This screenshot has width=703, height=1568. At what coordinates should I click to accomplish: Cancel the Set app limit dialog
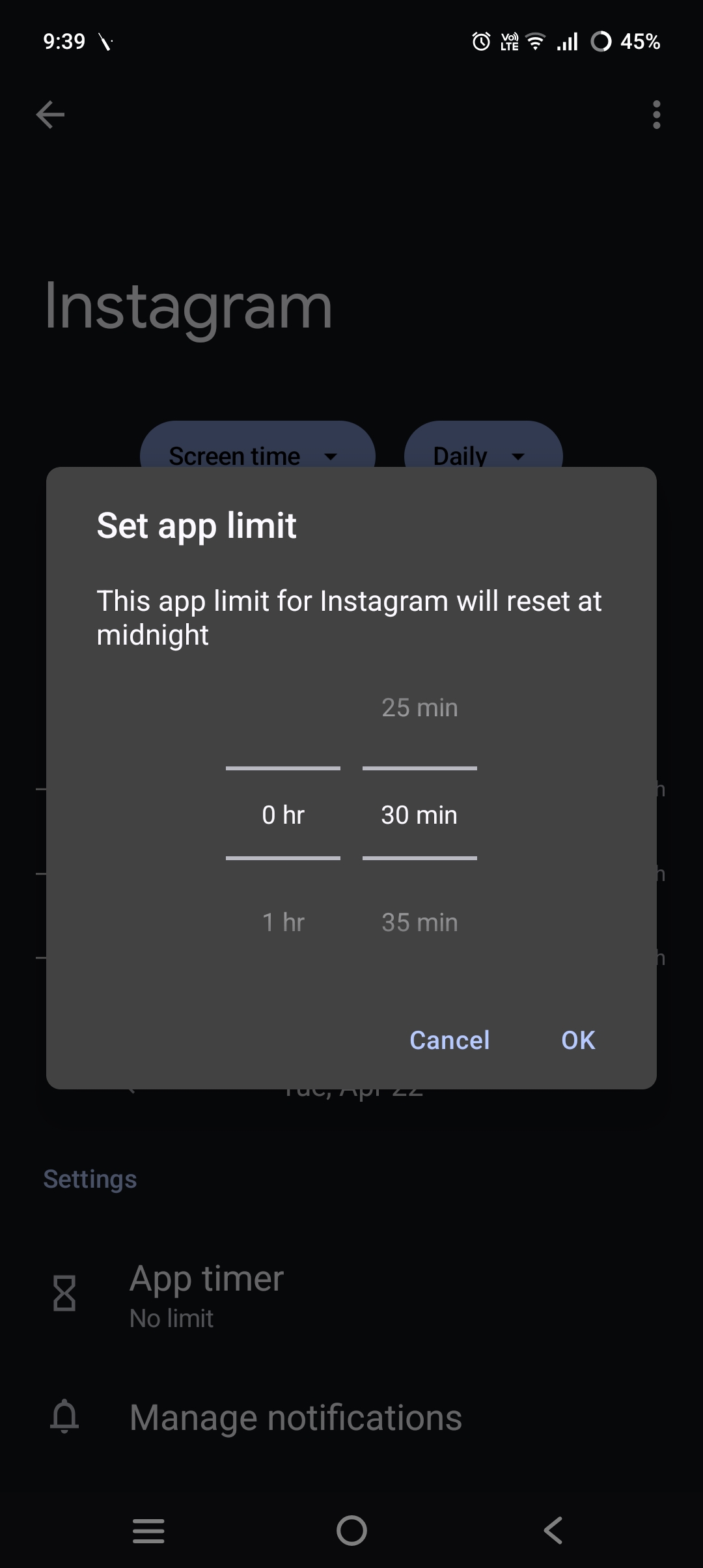click(x=449, y=1040)
